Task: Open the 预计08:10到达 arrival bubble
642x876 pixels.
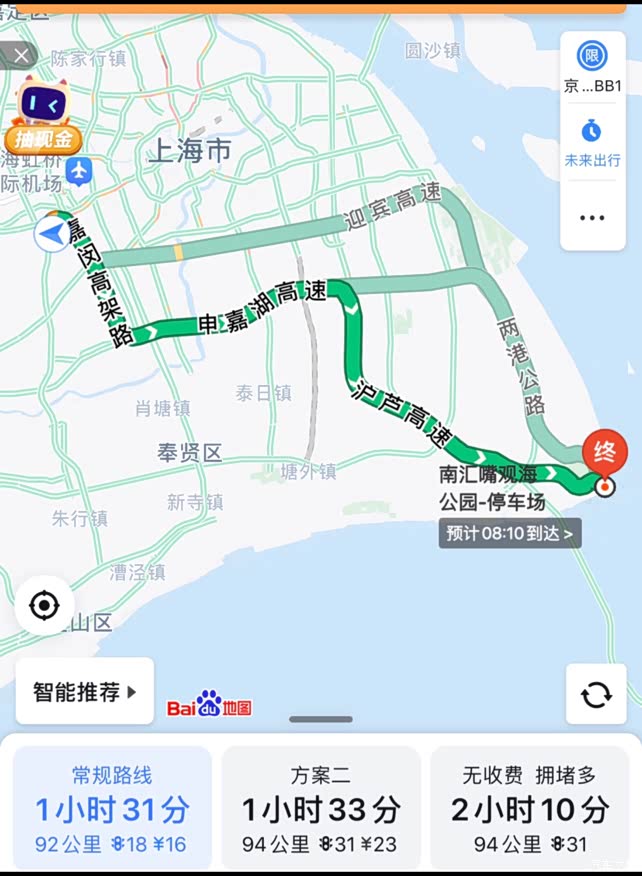Action: tap(510, 533)
